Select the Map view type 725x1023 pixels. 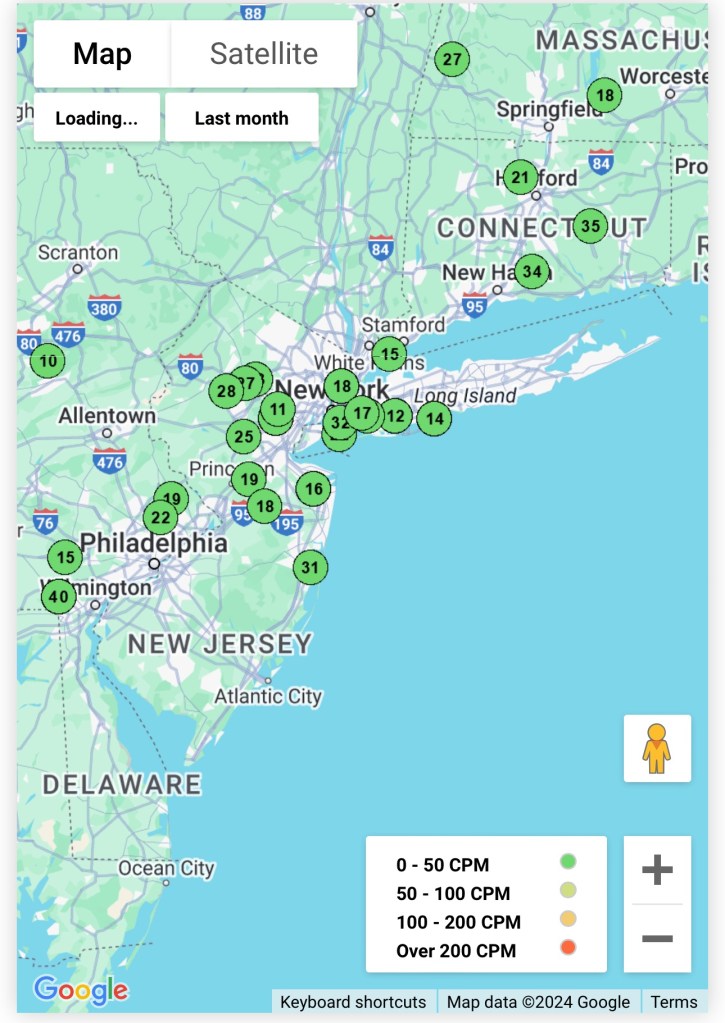coord(102,54)
